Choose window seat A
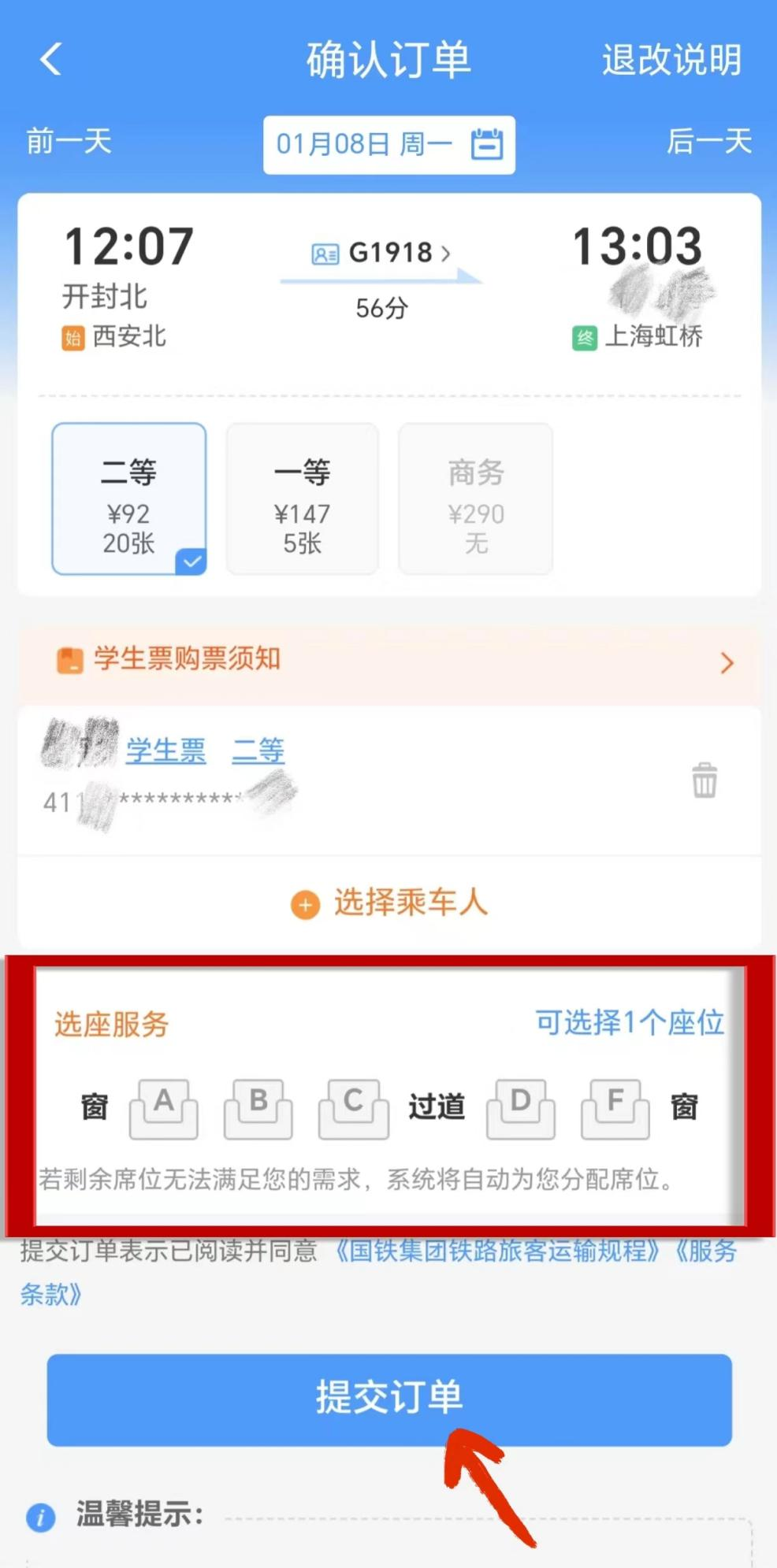Viewport: 777px width, 1568px height. click(x=163, y=1109)
